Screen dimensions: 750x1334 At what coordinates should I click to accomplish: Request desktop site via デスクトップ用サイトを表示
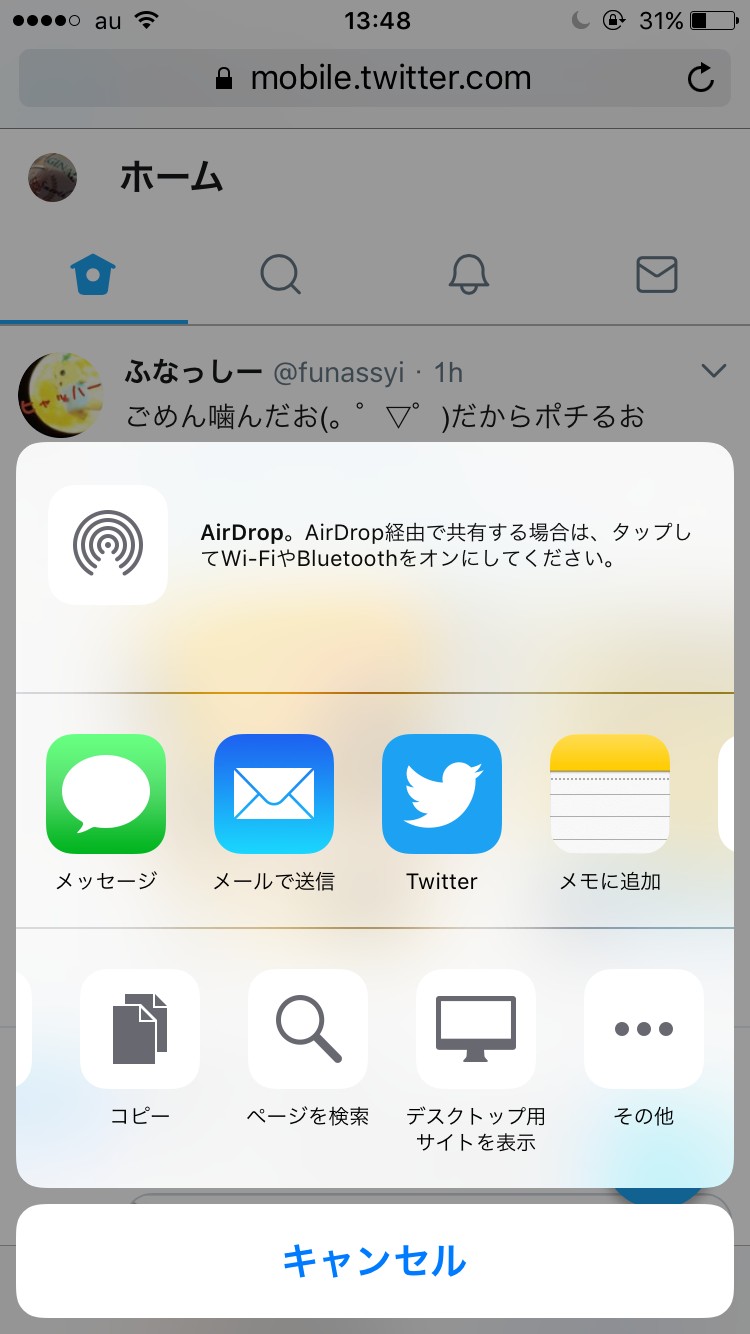[476, 1029]
